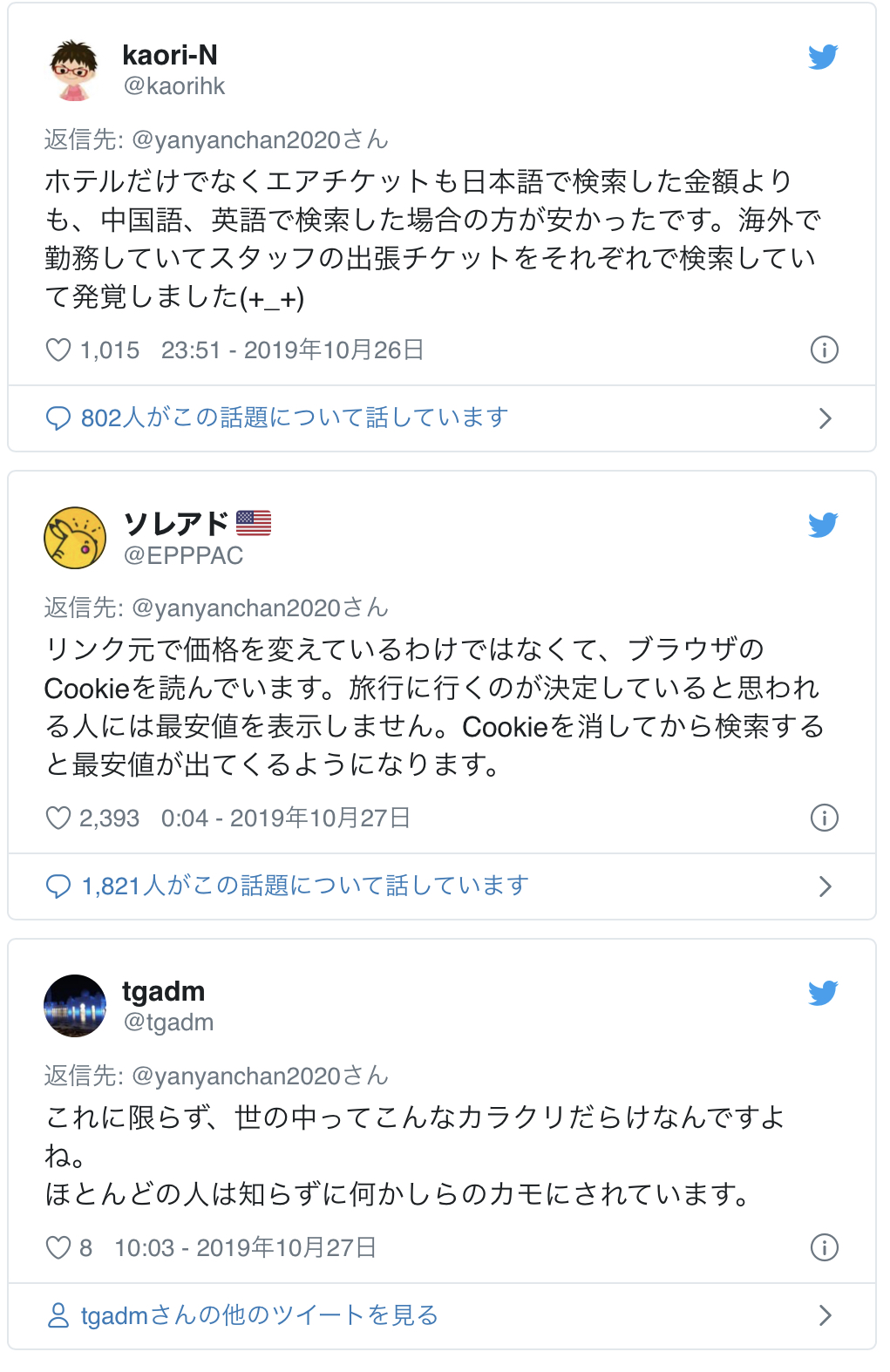Select the Twitter bird icon on tgadm's tweet
Image resolution: width=890 pixels, height=1372 pixels.
point(822,993)
